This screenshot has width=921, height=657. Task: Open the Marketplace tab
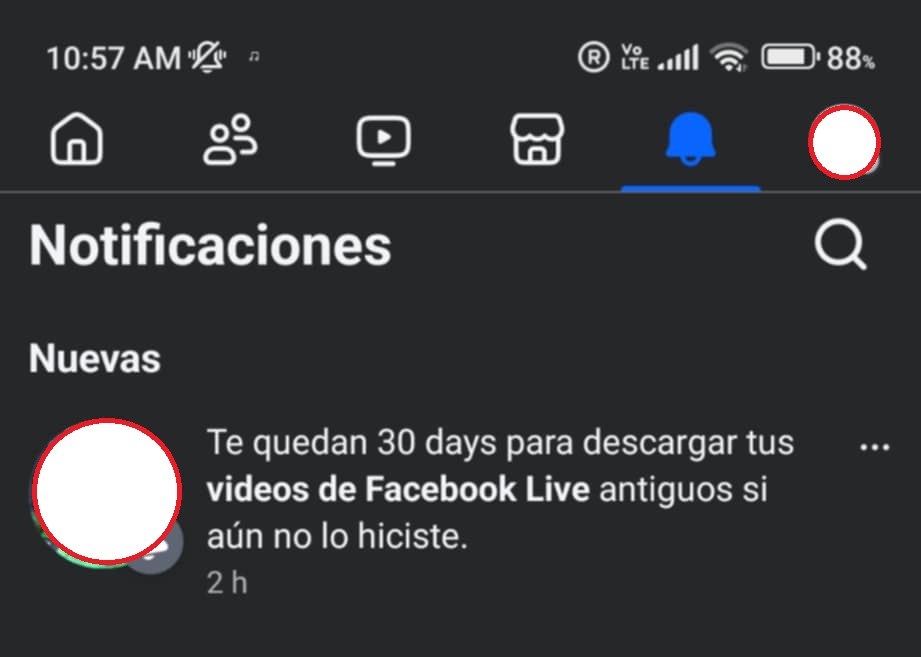click(x=537, y=140)
